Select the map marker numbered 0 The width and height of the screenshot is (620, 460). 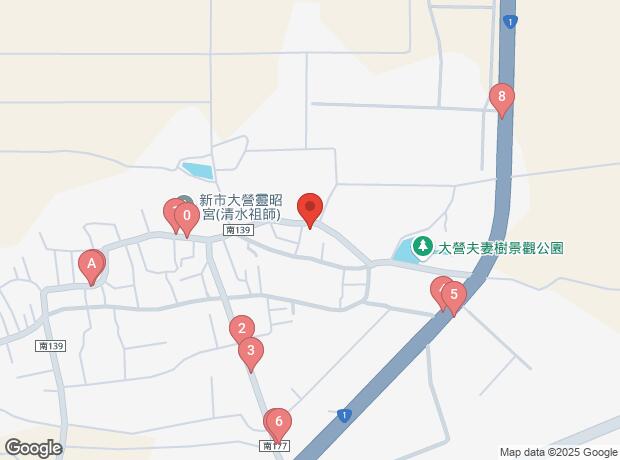tap(186, 215)
